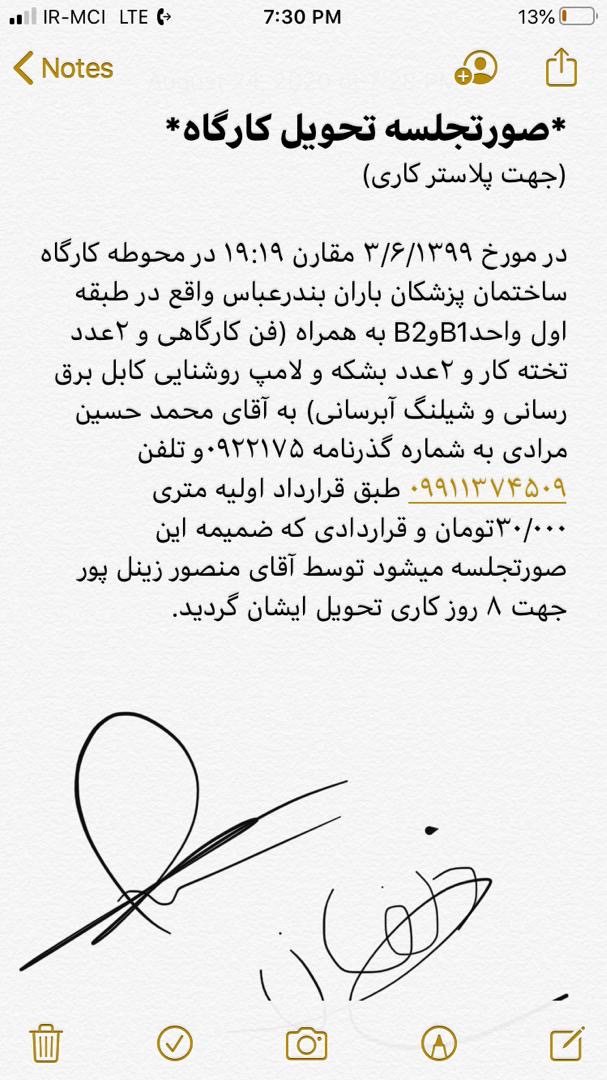
Task: Open the markup drawing tool
Action: pyautogui.click(x=436, y=1043)
